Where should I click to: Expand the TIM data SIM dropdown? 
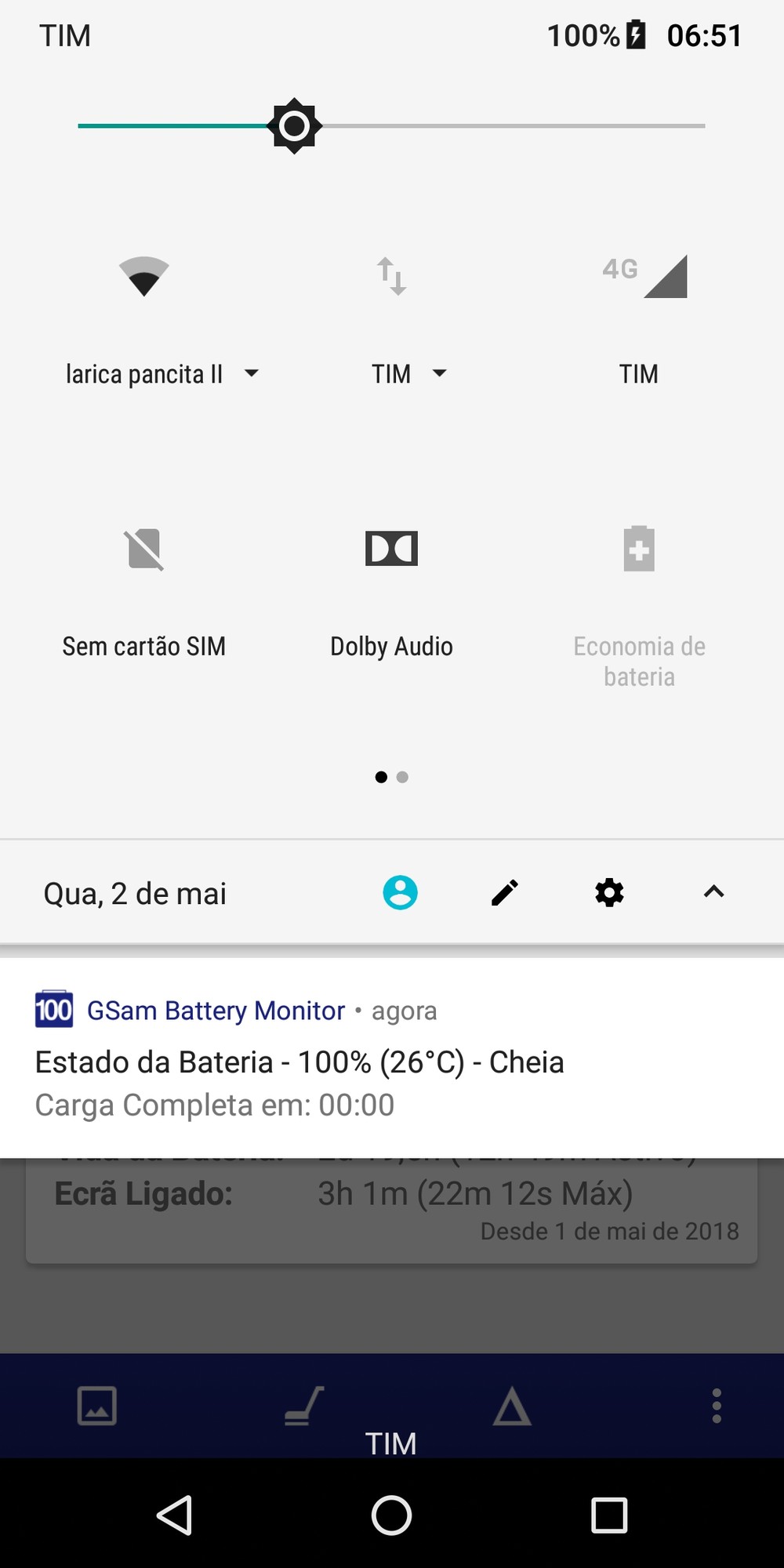pos(439,373)
